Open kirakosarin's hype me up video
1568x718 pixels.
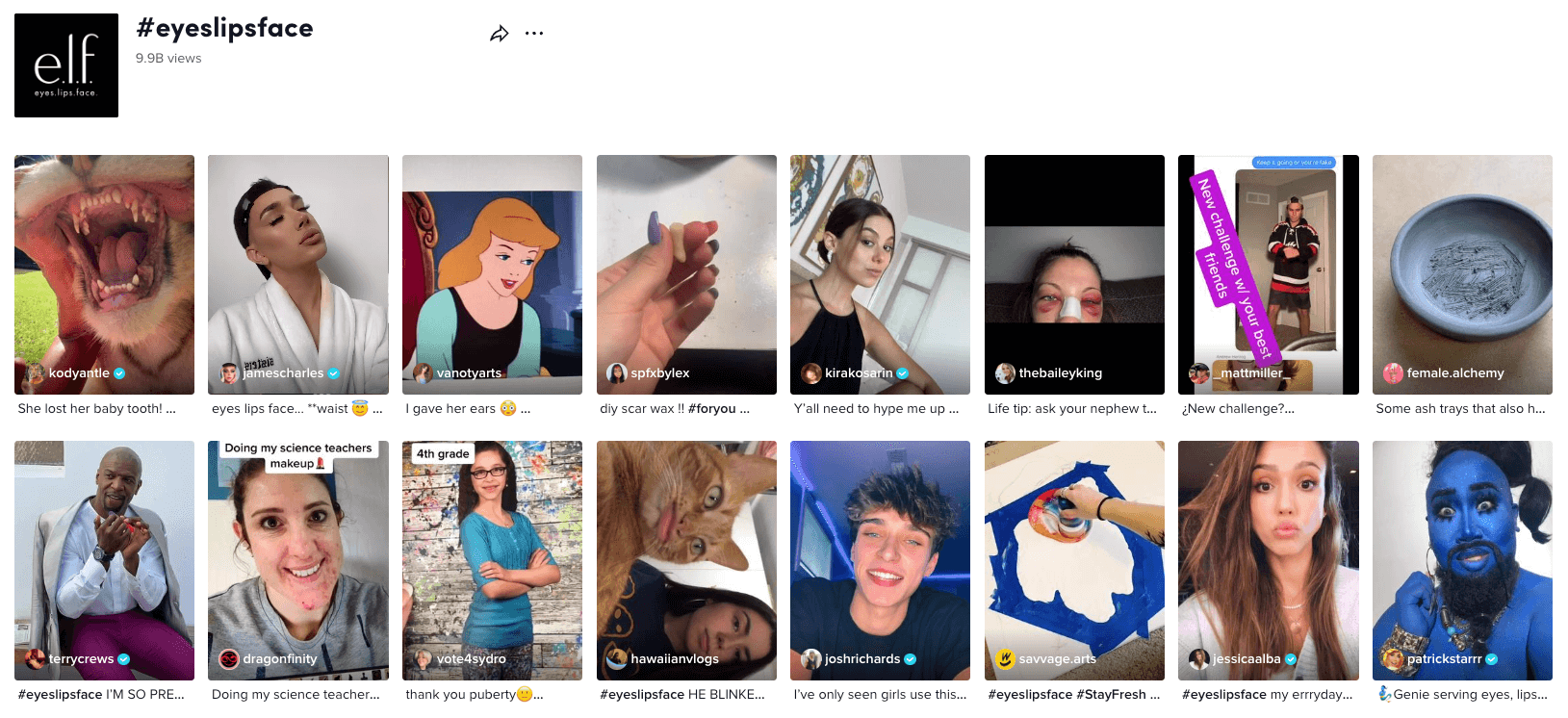coord(880,274)
